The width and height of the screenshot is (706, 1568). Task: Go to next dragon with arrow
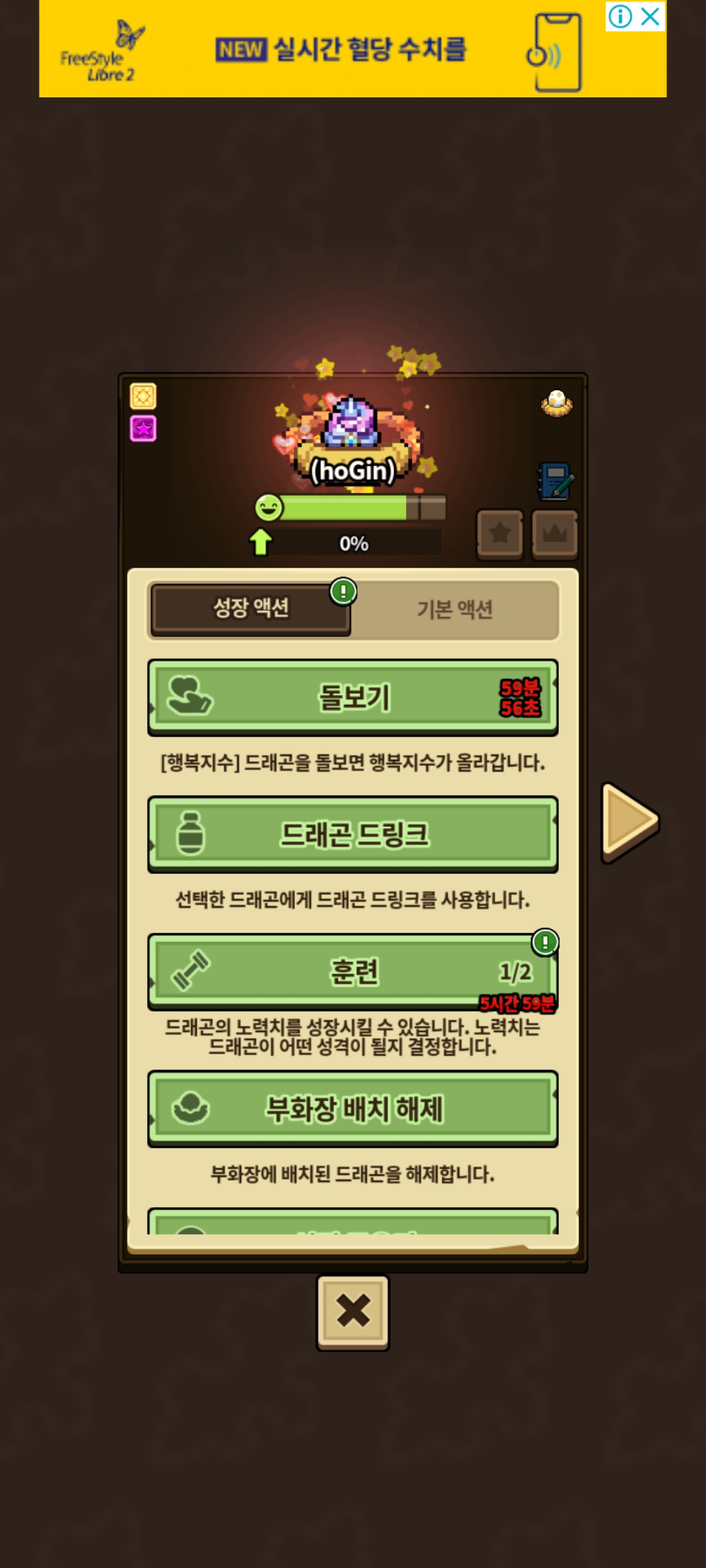click(629, 821)
